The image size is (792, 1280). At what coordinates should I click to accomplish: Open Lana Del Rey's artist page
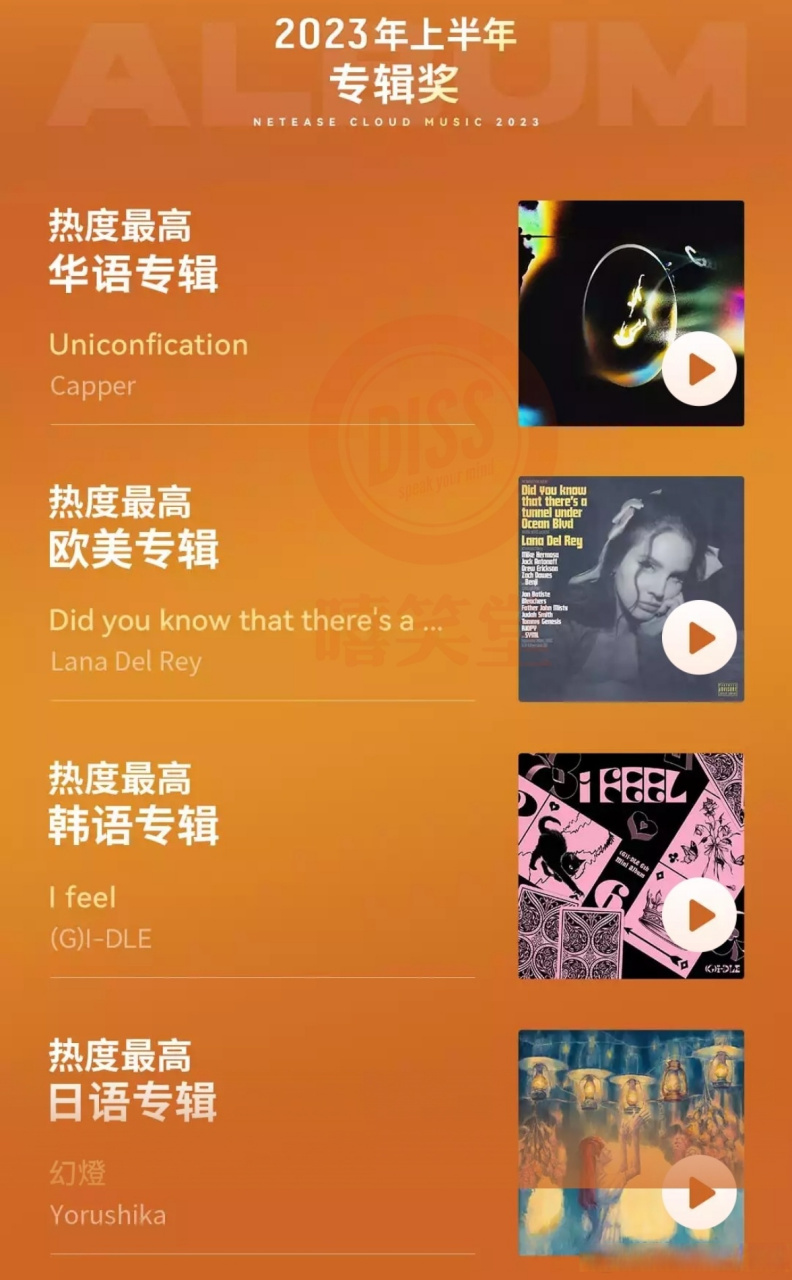point(126,661)
